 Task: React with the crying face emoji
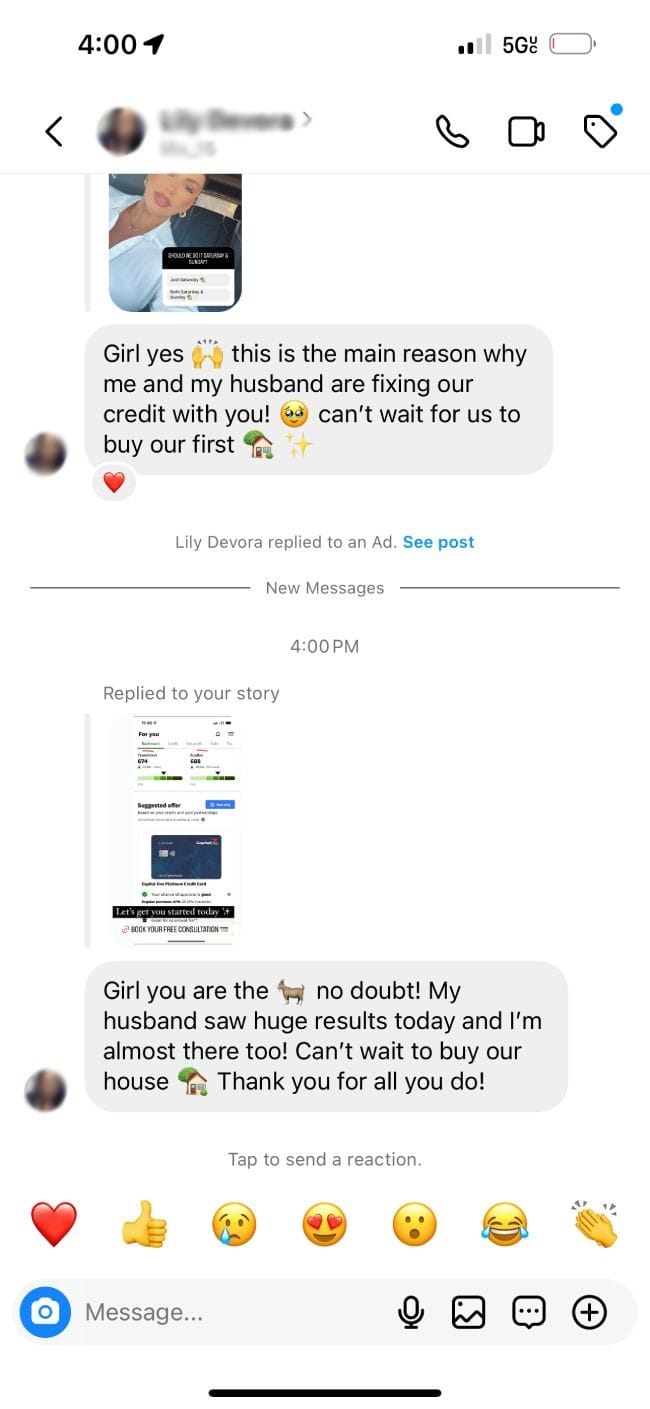pos(234,1224)
